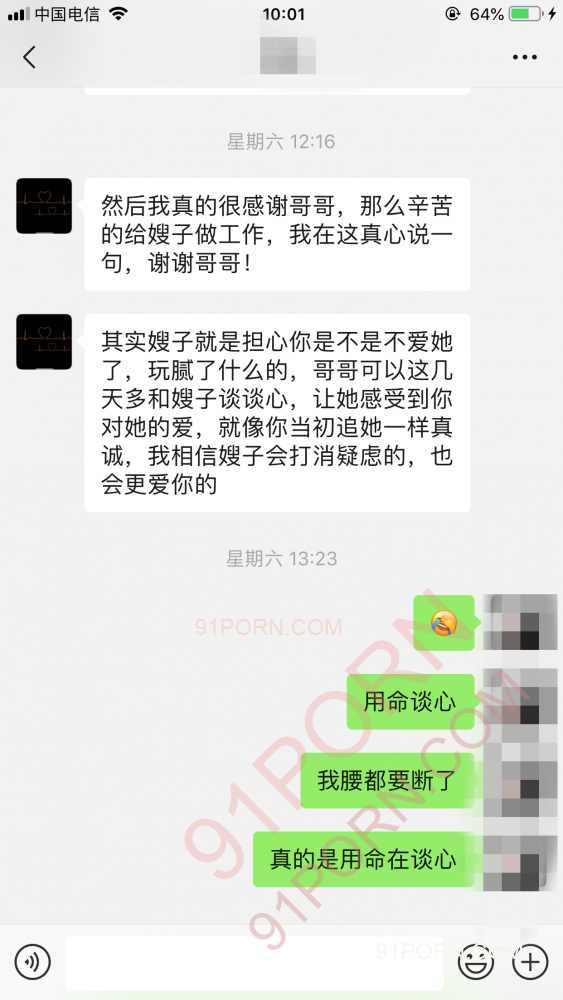Focus the message text field
Screen dimensions: 563x1000
point(254,962)
